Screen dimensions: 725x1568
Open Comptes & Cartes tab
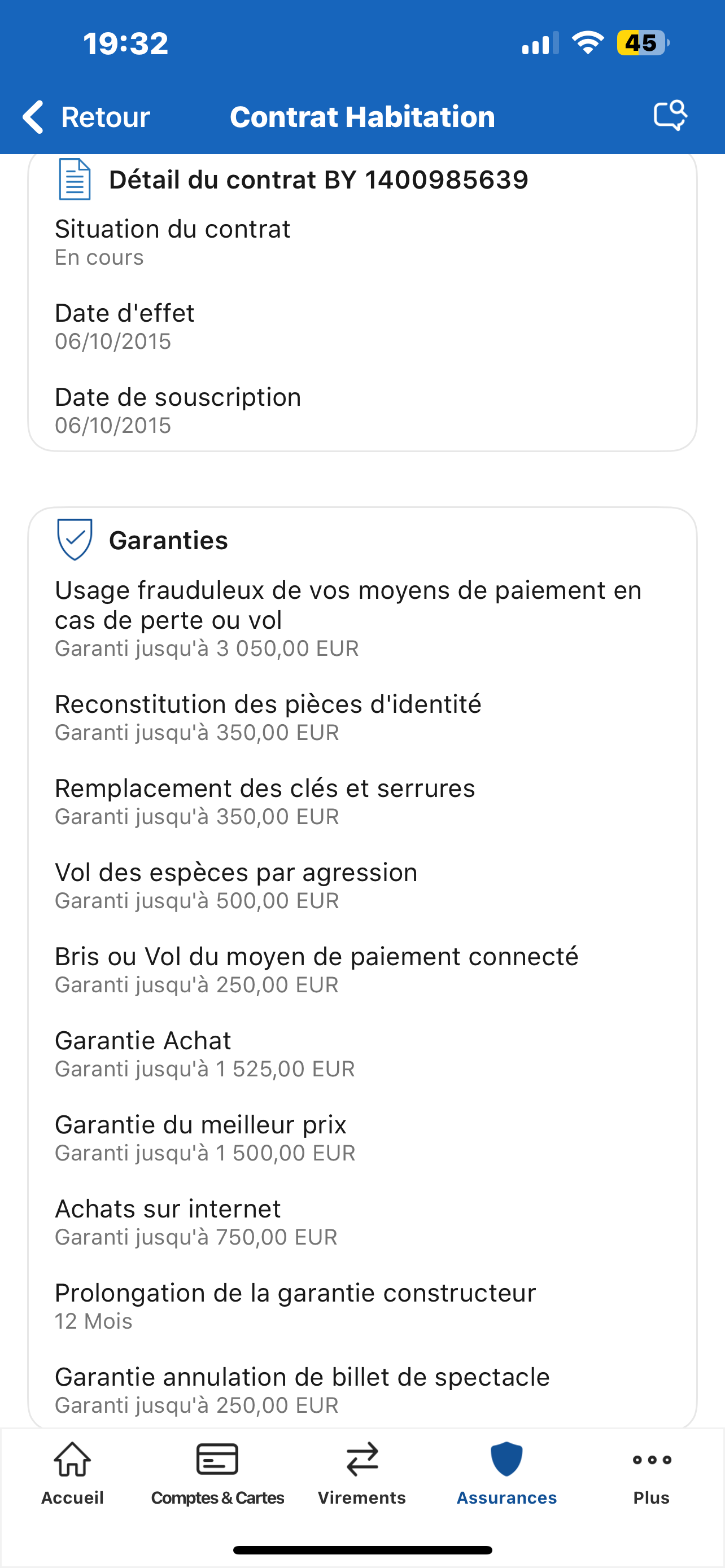click(217, 1473)
